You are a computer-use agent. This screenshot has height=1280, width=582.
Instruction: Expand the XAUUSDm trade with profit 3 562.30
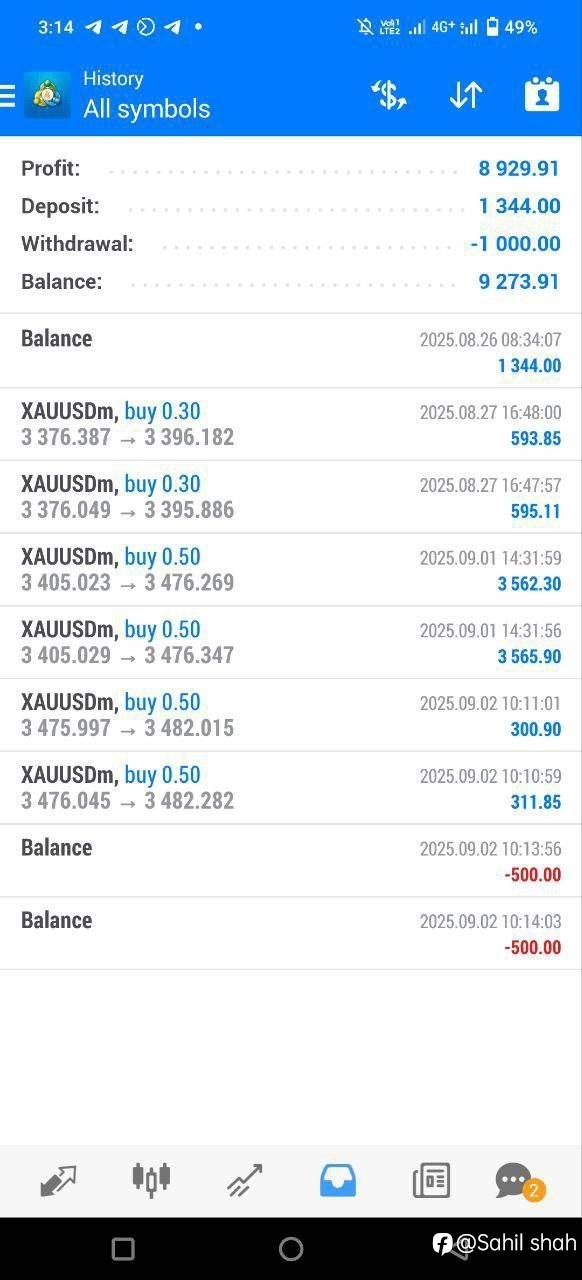pos(291,569)
